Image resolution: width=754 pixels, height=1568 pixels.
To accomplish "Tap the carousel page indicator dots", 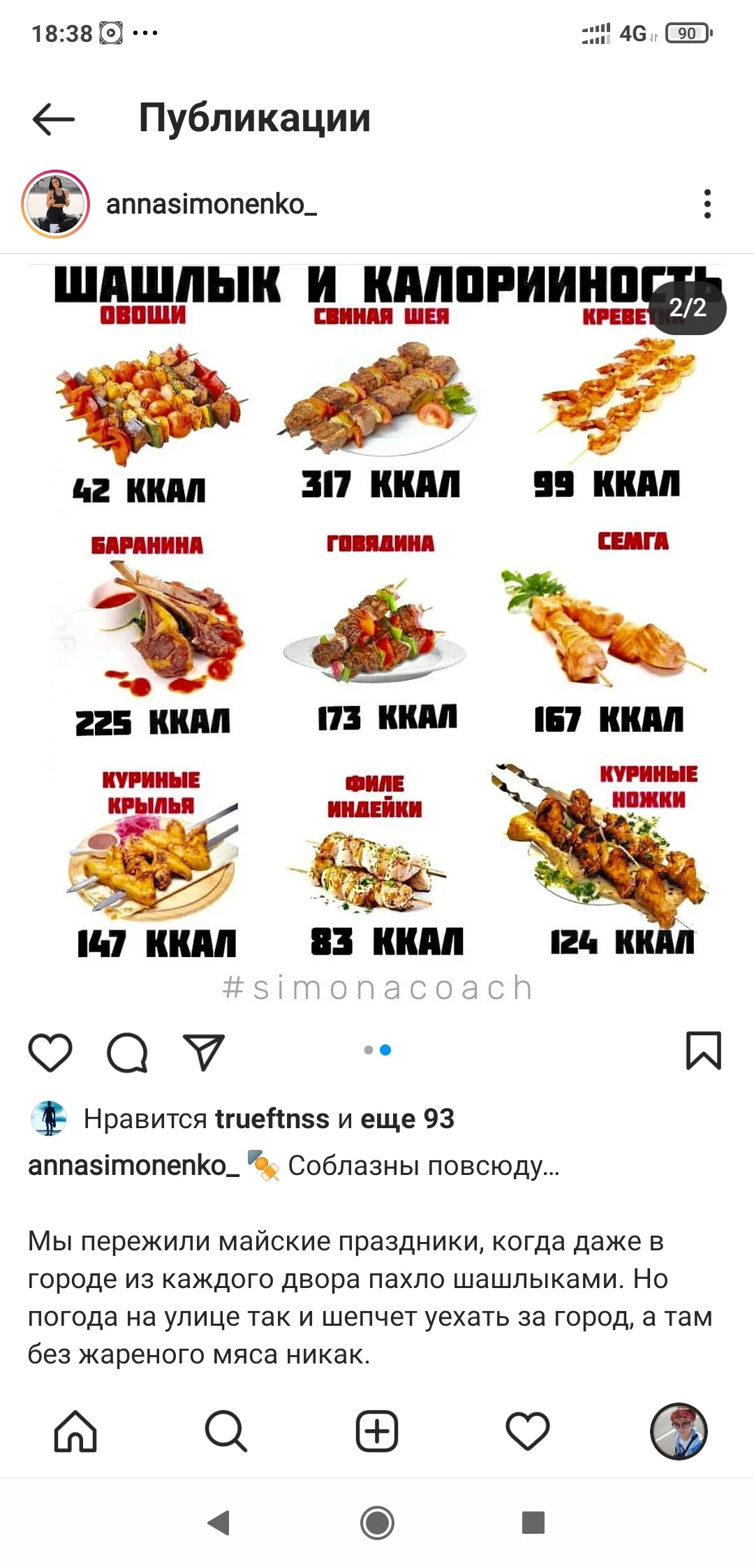I will tap(376, 1050).
